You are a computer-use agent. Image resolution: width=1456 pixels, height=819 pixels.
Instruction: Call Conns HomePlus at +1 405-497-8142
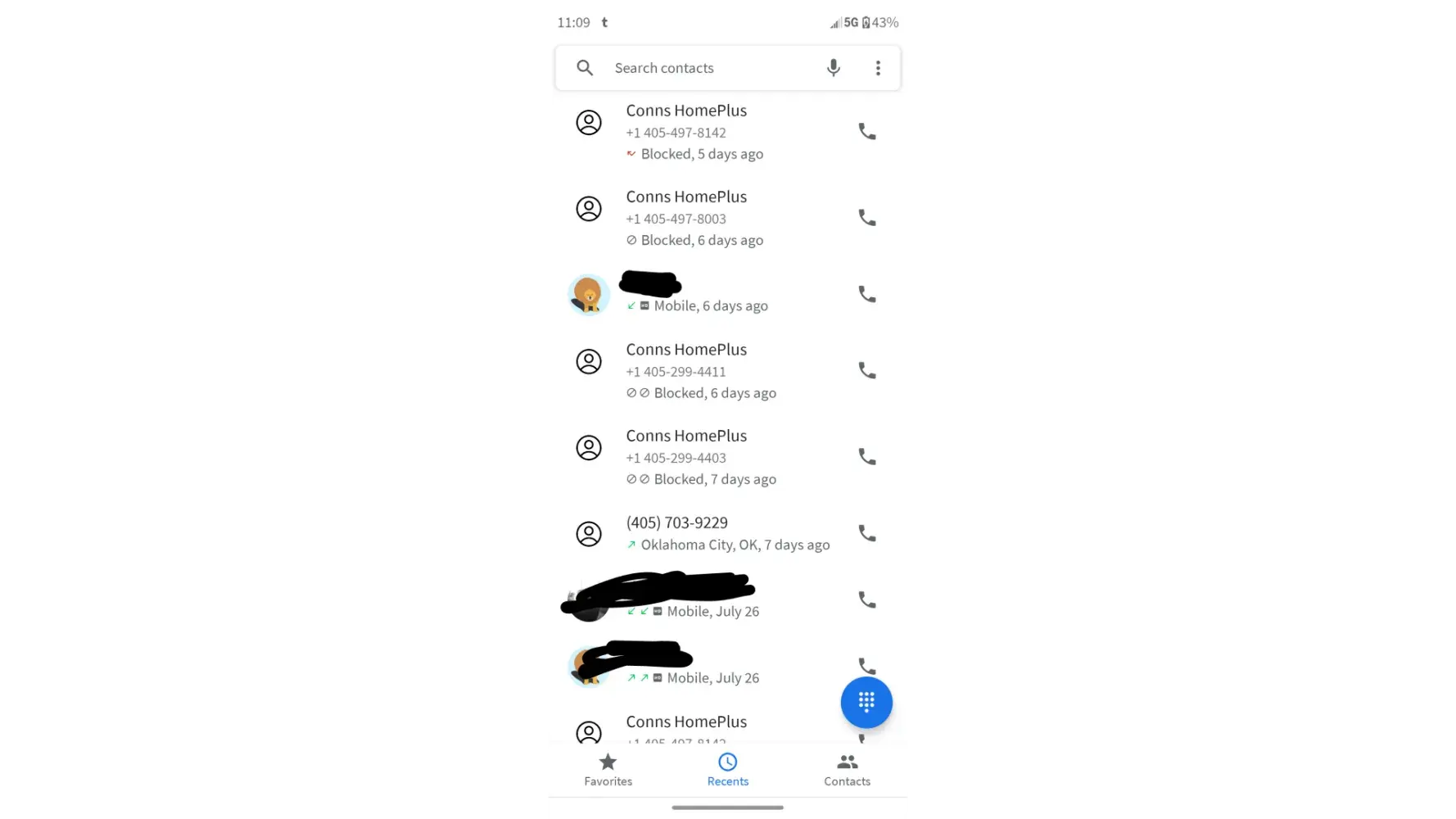[866, 131]
